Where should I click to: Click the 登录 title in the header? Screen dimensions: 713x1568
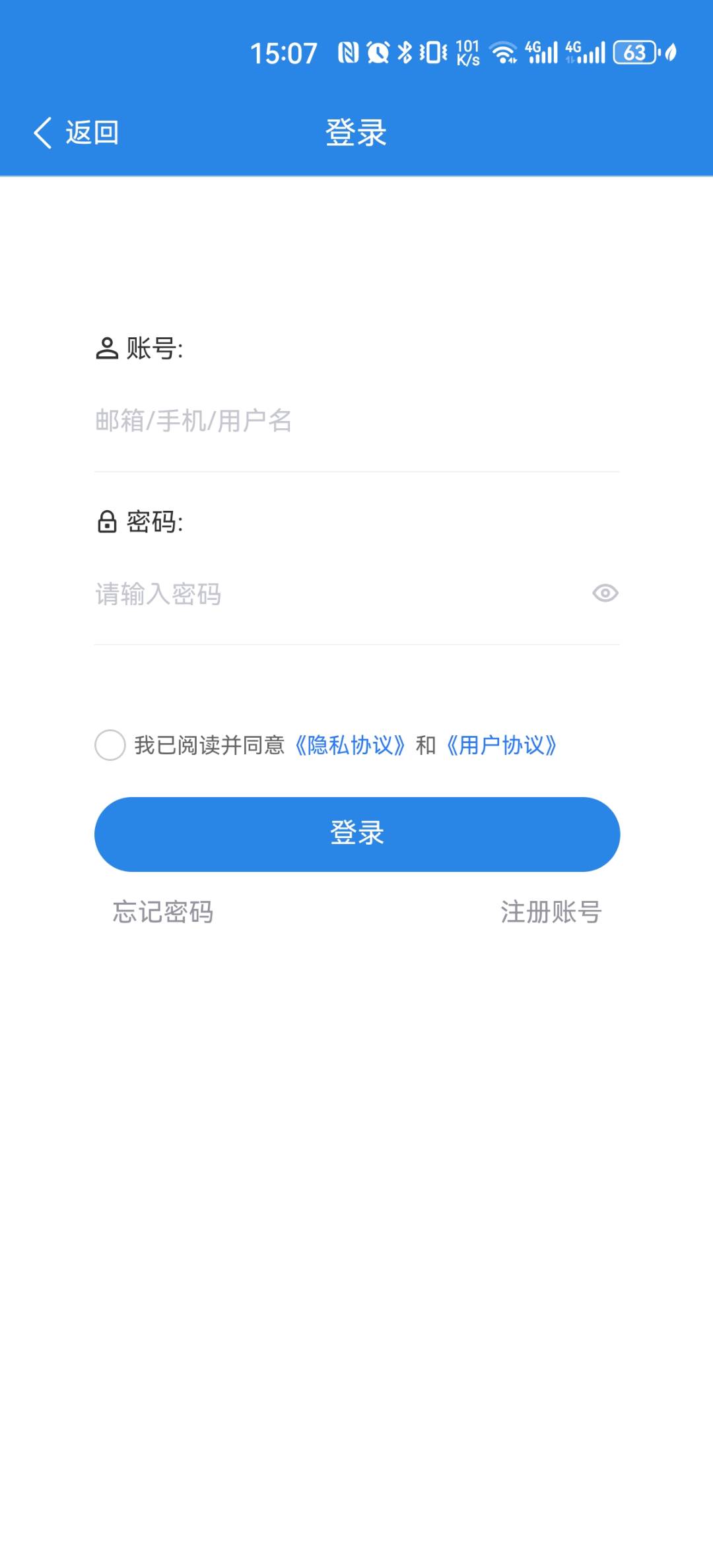point(356,131)
